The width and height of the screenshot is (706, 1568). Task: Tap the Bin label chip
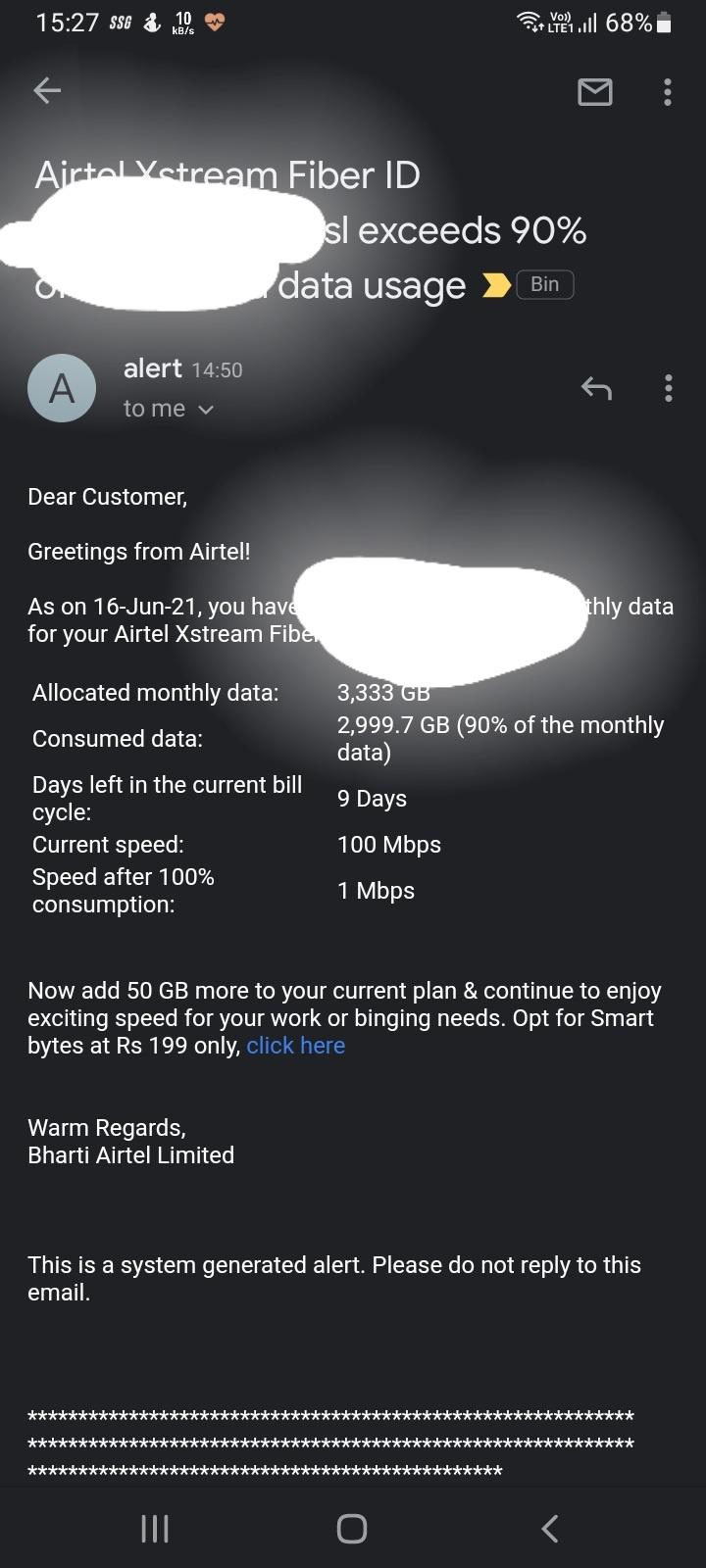click(x=544, y=284)
